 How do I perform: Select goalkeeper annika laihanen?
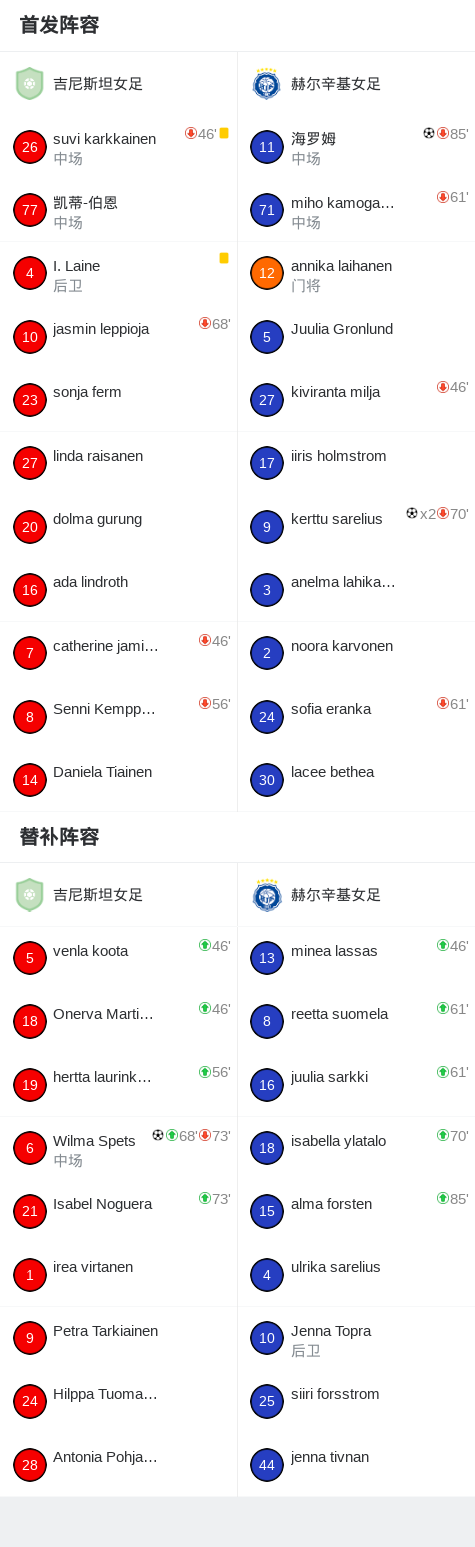[x=356, y=274]
